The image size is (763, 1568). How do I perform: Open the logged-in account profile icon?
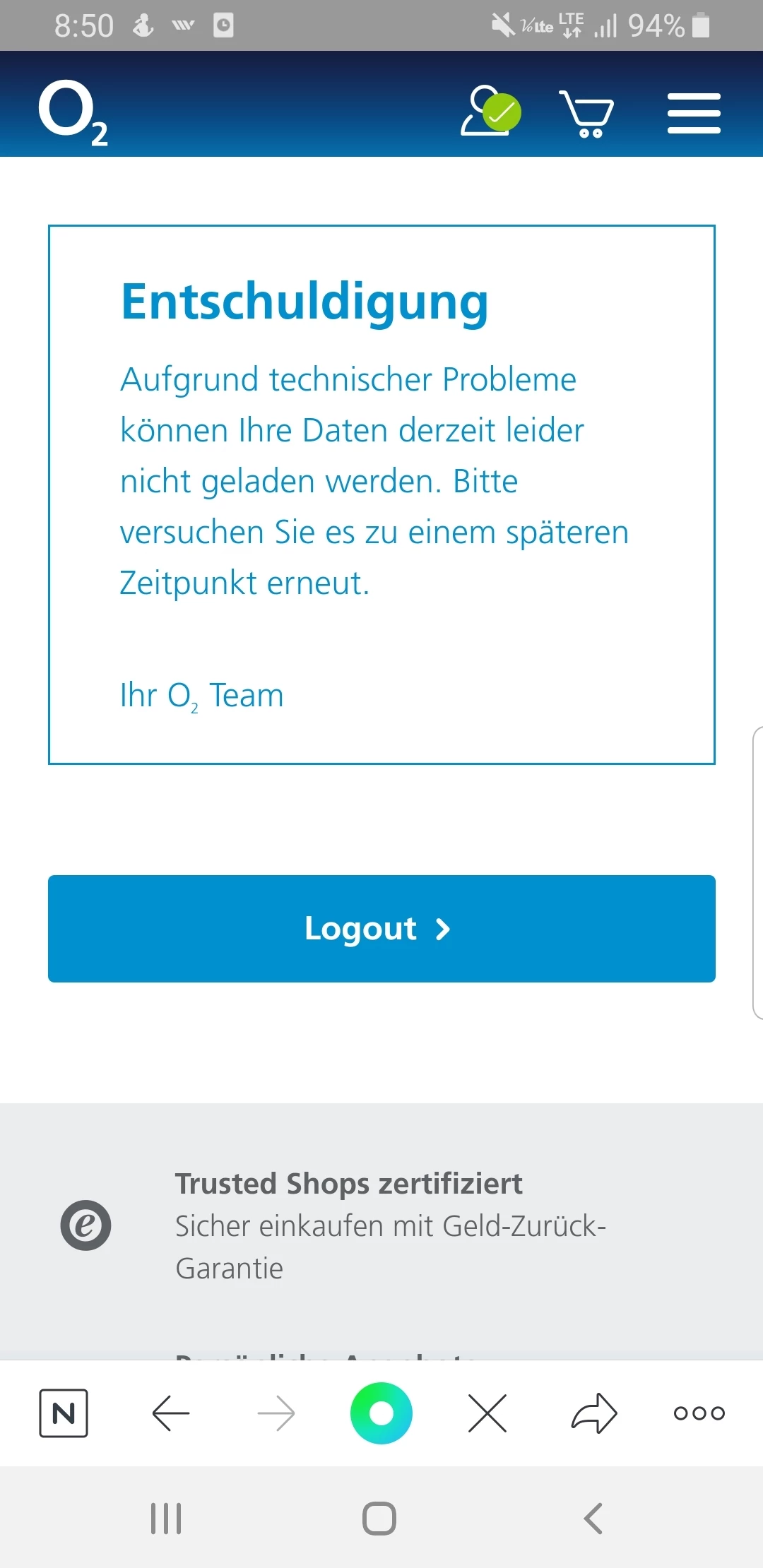(x=490, y=111)
